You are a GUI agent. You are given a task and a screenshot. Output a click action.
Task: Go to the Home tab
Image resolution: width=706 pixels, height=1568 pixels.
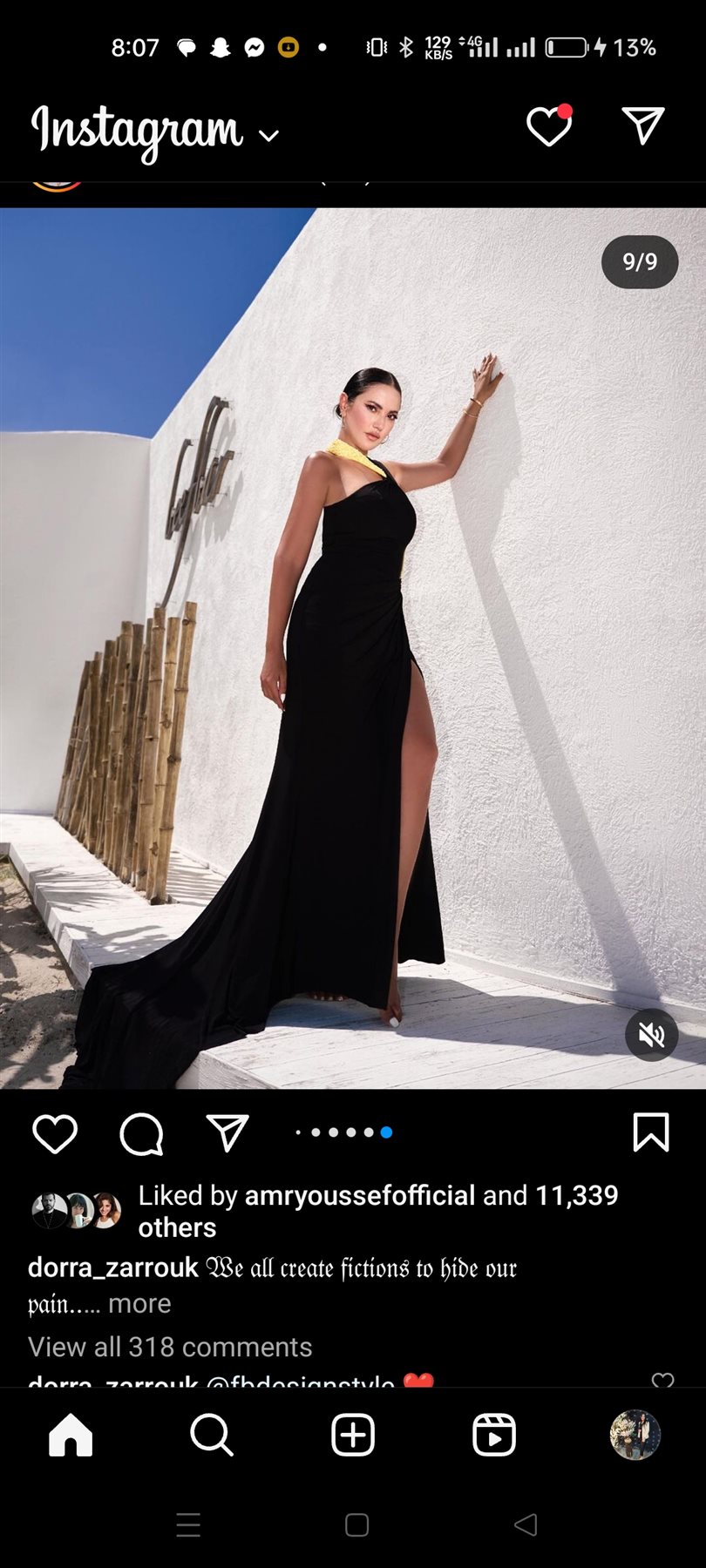[x=71, y=1435]
